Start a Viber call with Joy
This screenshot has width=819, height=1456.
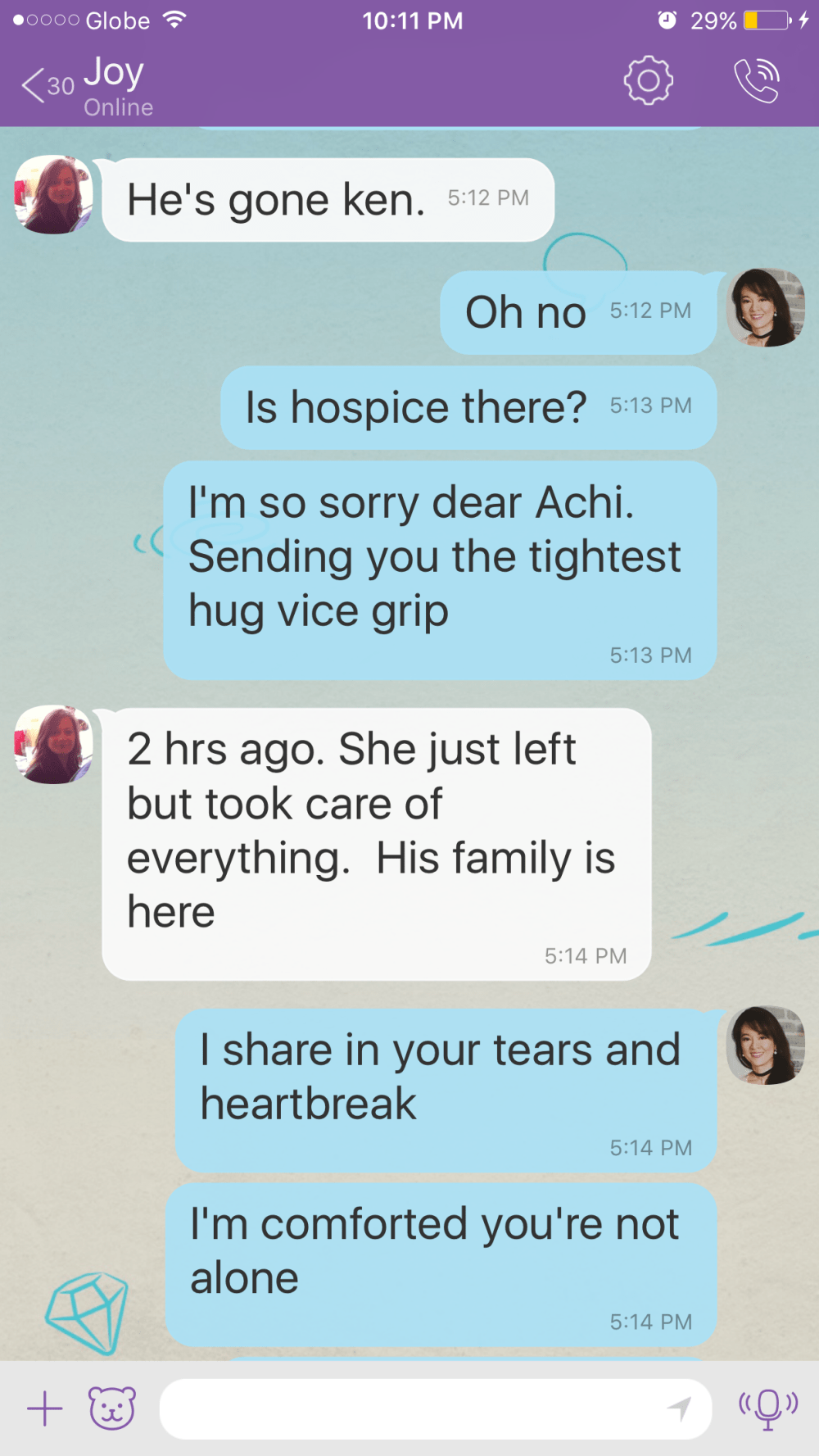coord(757,80)
